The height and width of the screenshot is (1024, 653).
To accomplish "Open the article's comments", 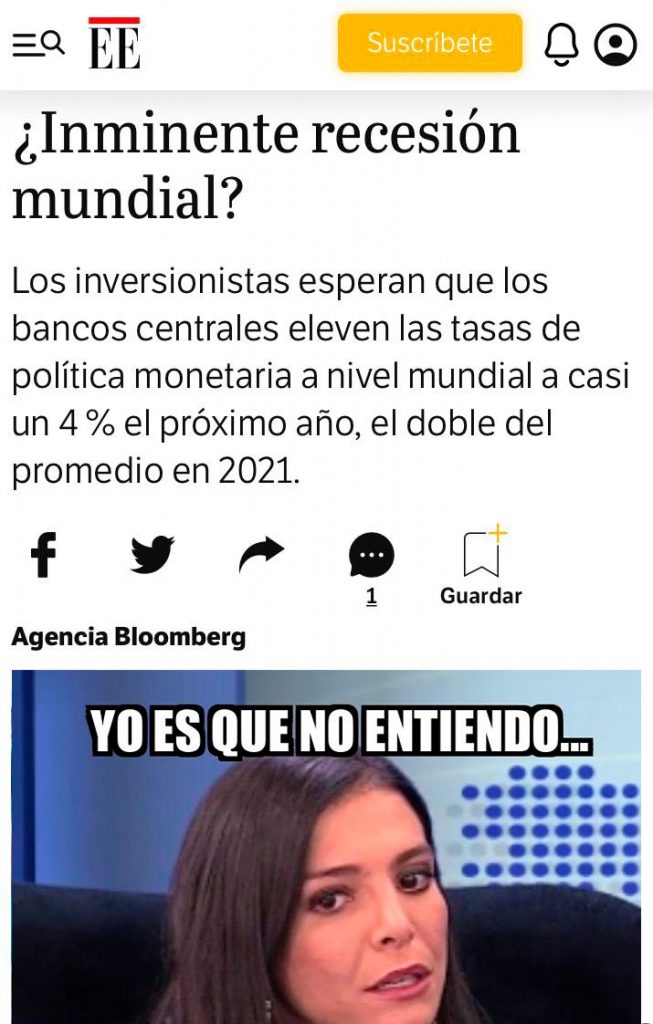I will 371,557.
